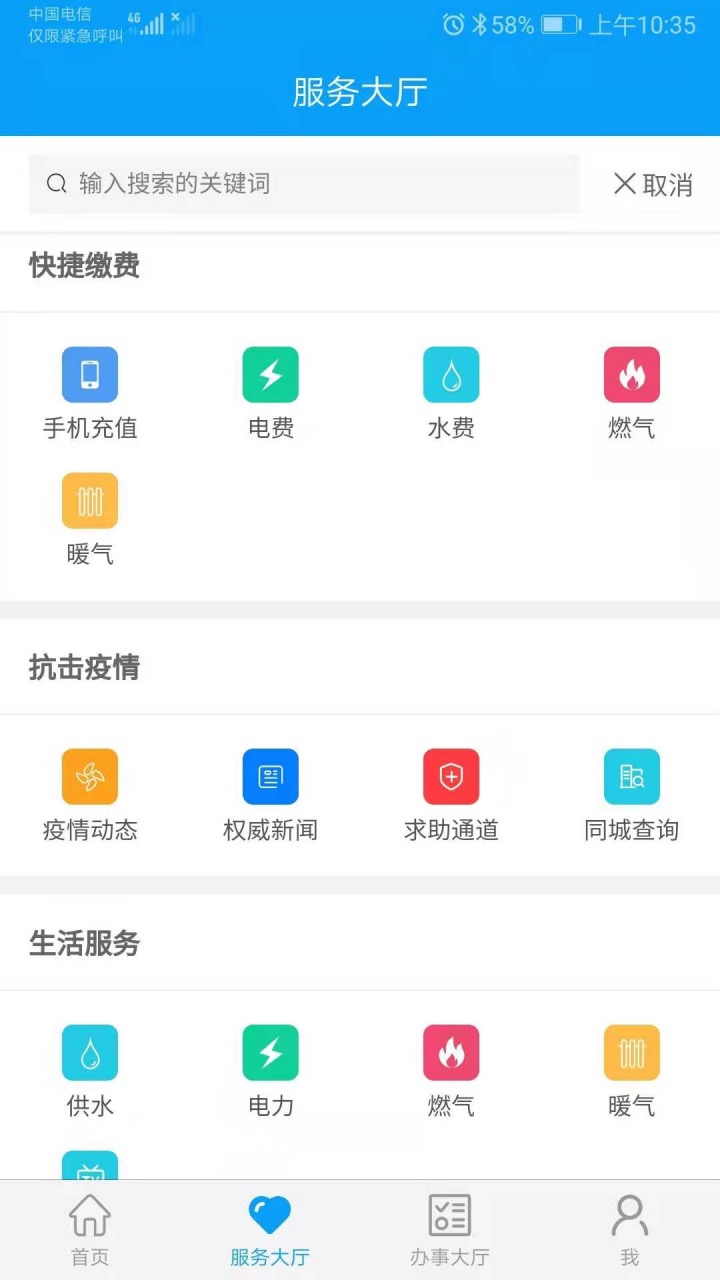Open the 我 profile tab

(630, 1230)
